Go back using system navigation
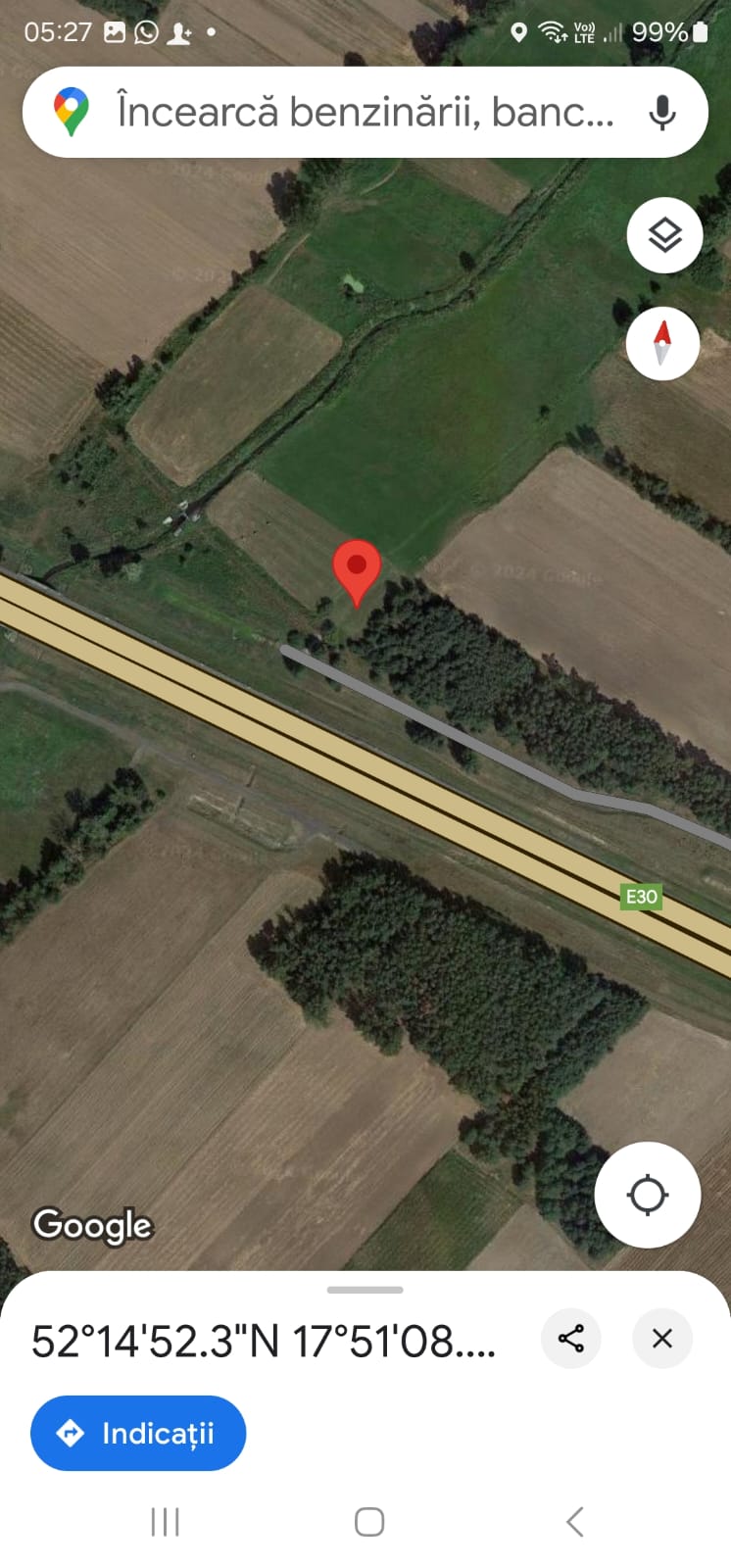 click(x=574, y=1522)
